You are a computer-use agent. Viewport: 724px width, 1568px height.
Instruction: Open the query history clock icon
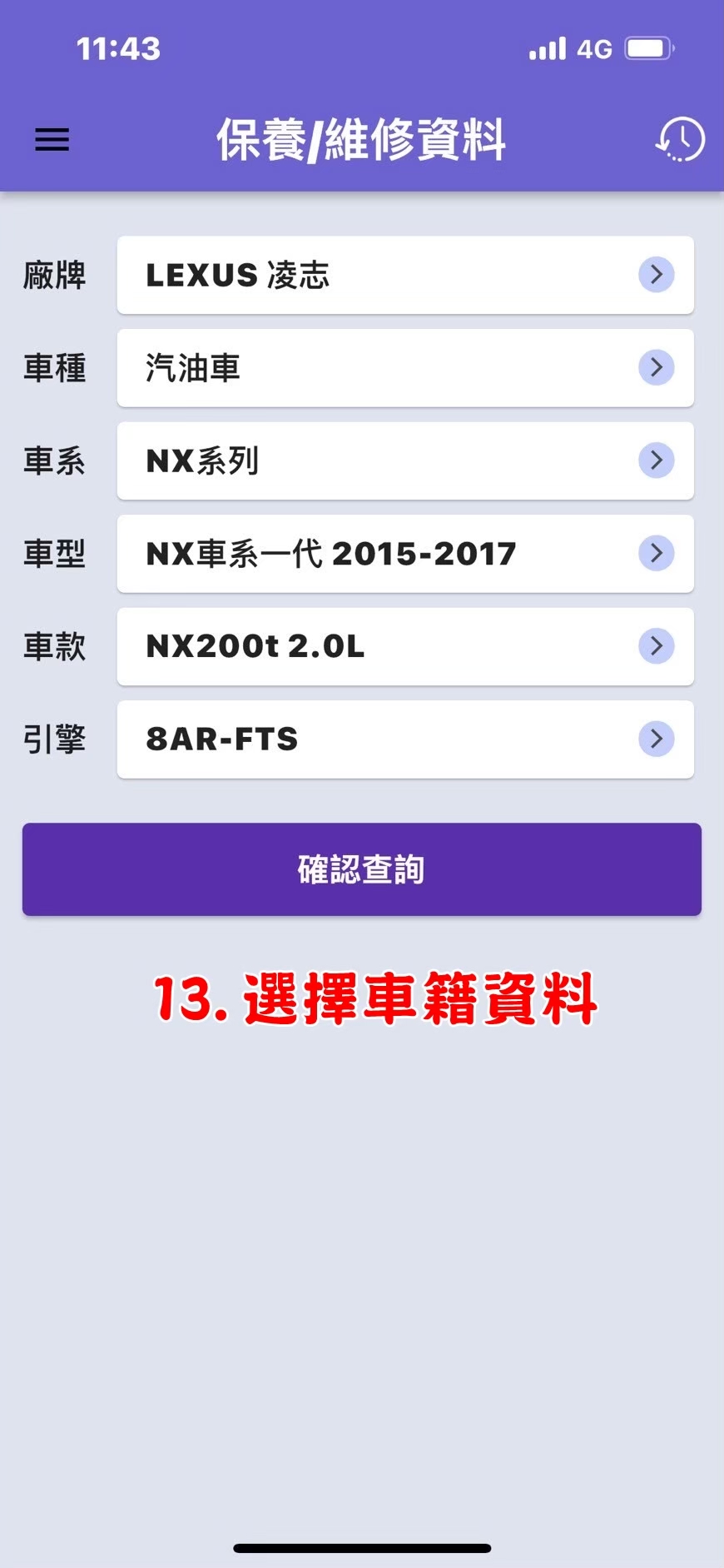click(680, 139)
